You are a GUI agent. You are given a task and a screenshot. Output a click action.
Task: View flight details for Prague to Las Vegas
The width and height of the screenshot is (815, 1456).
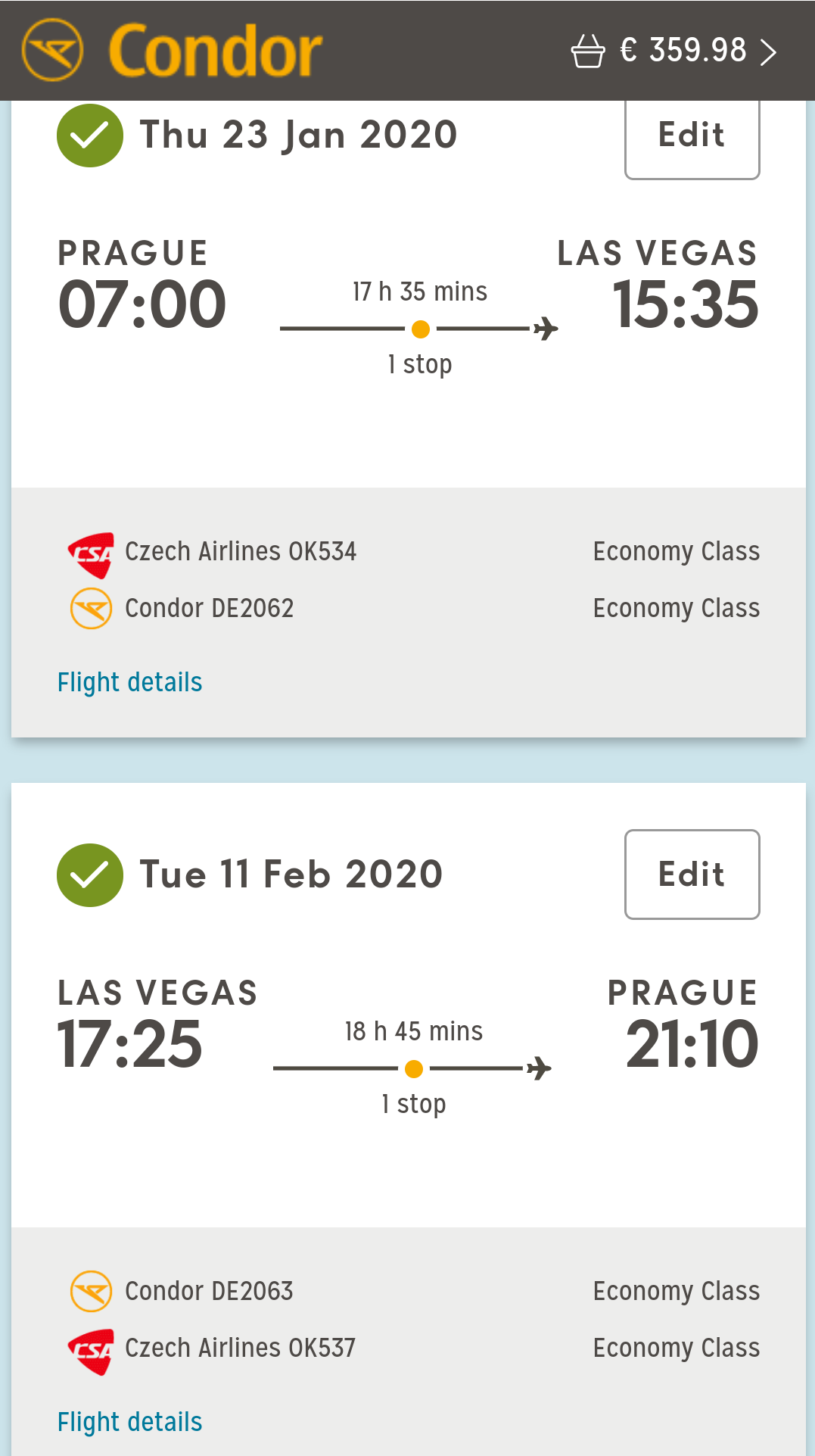pyautogui.click(x=130, y=682)
